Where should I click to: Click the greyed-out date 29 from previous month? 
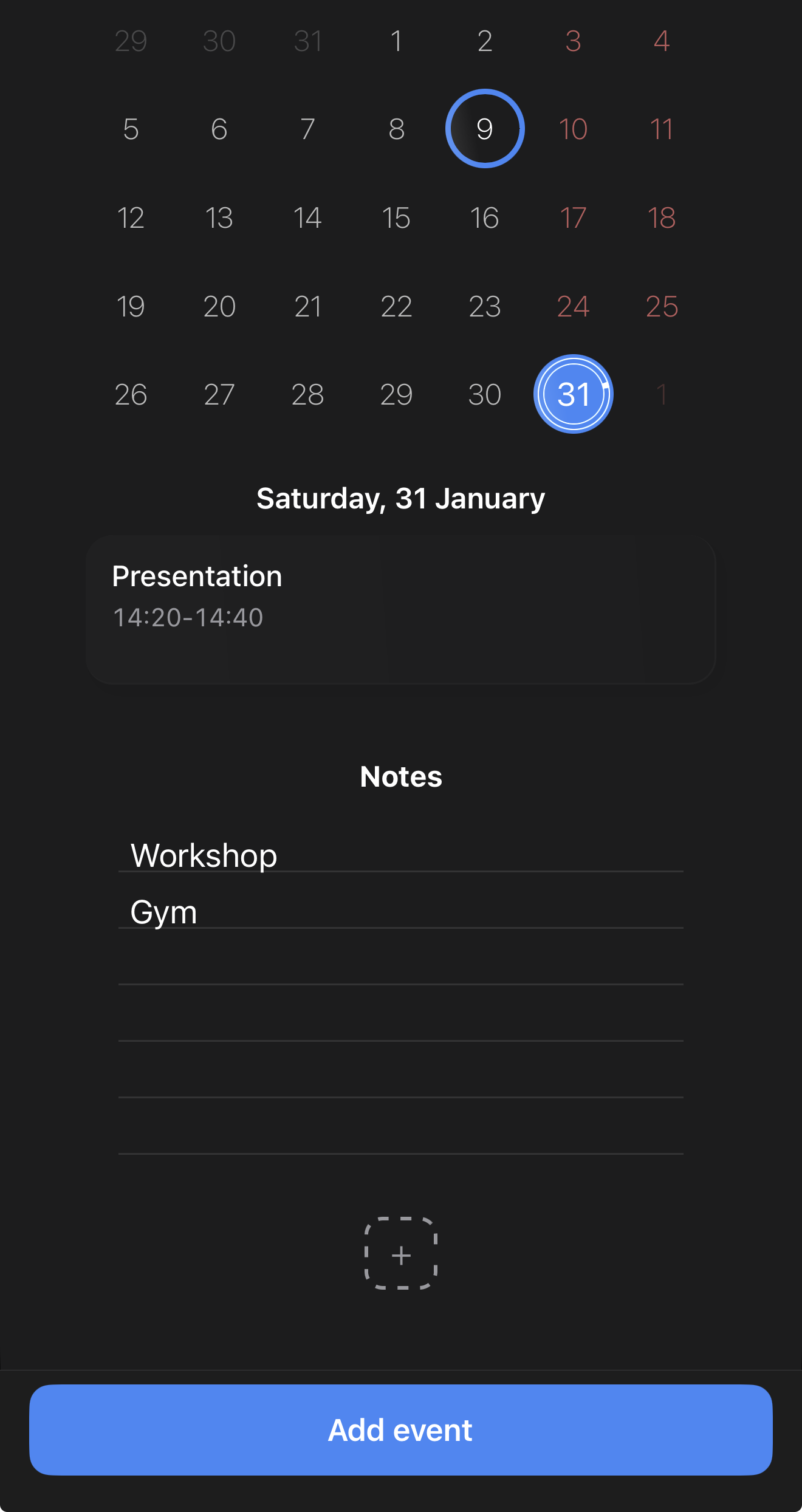point(131,41)
